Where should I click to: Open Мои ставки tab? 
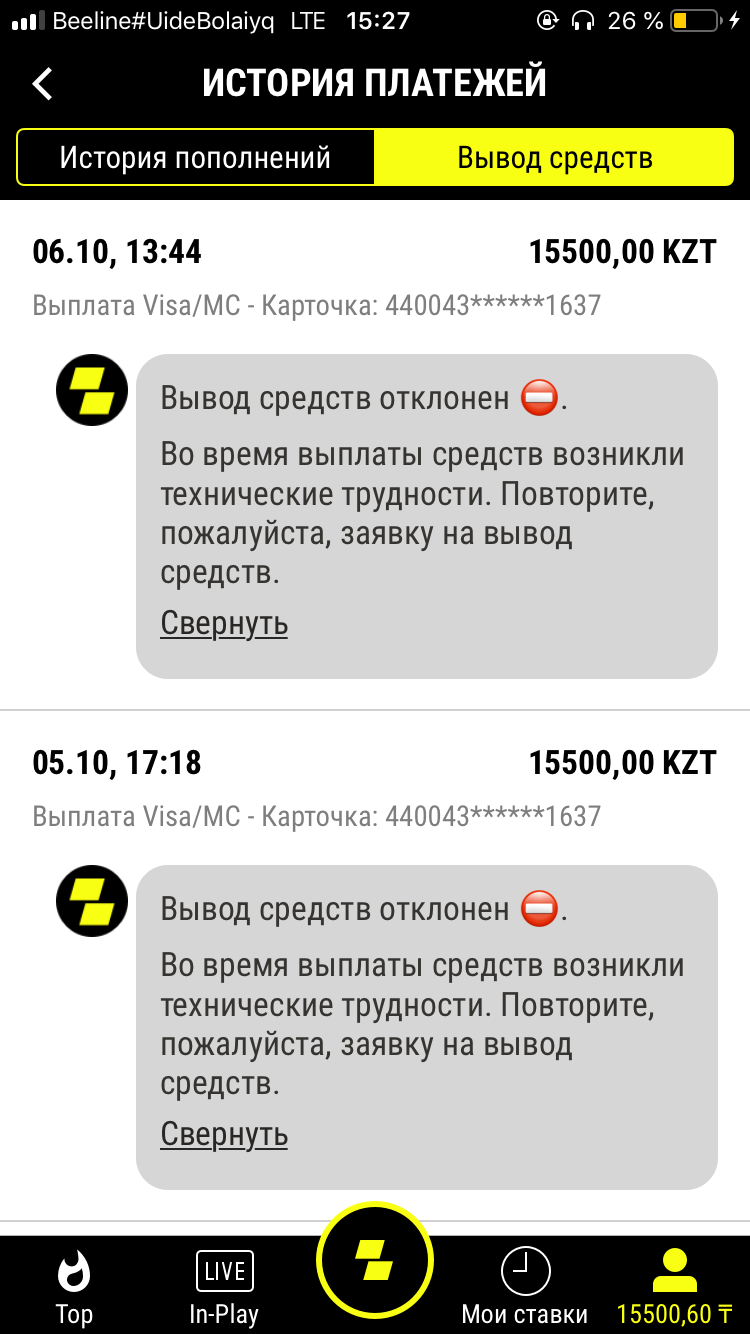point(524,1287)
